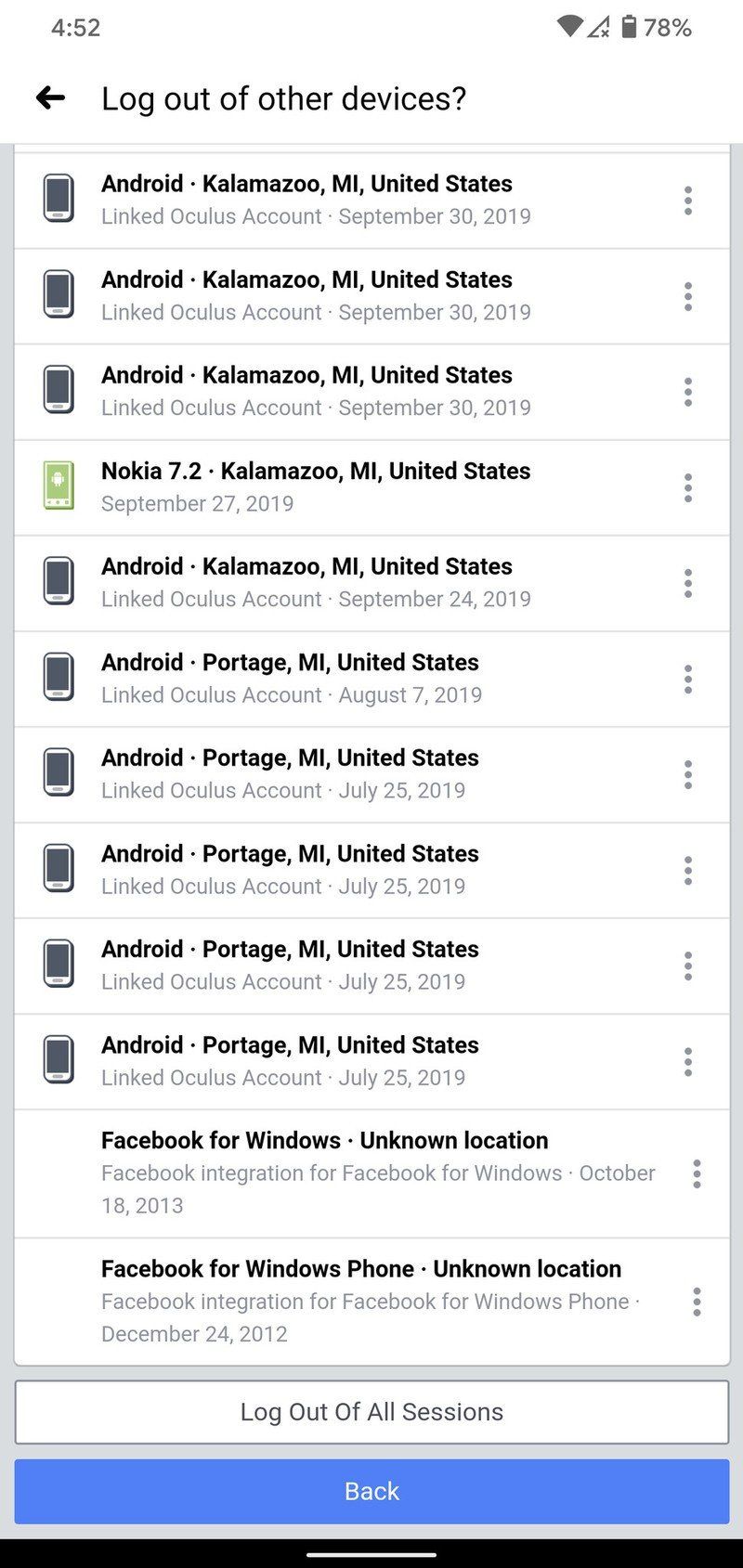Open options for the August 7 Portage session
Image resolution: width=743 pixels, height=1568 pixels.
click(x=687, y=677)
